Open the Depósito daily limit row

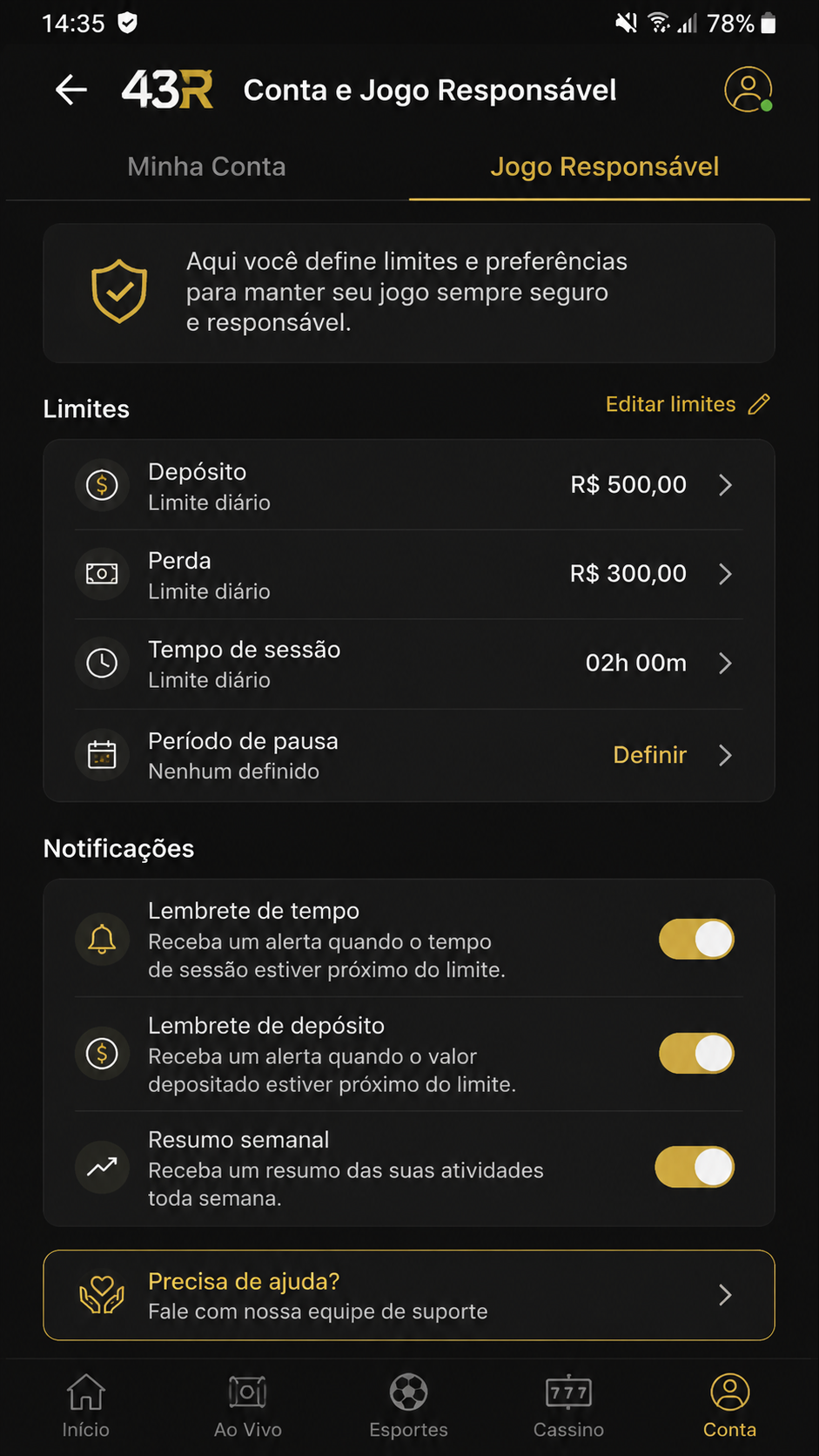pos(409,485)
